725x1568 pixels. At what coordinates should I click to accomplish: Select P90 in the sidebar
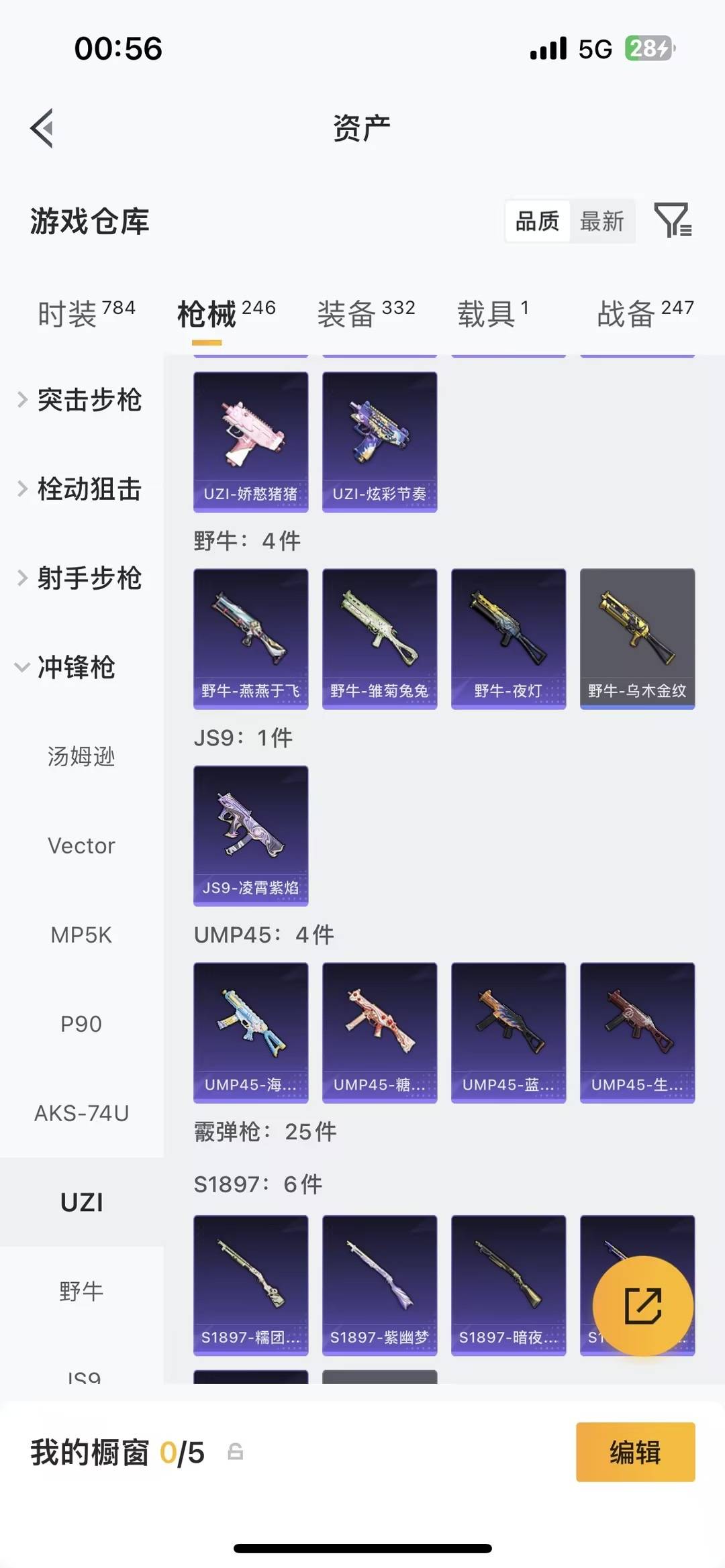click(x=81, y=1024)
